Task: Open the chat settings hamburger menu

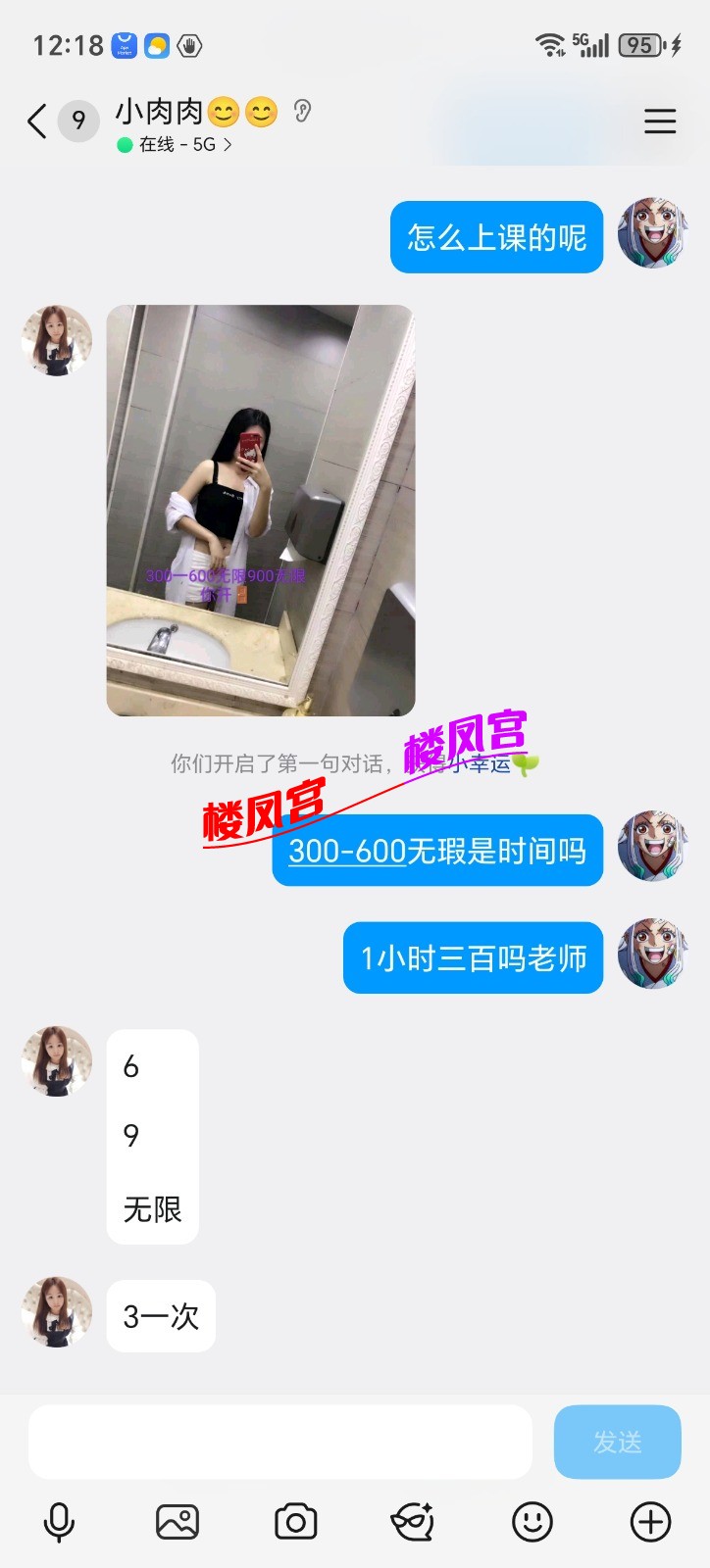Action: pos(660,122)
